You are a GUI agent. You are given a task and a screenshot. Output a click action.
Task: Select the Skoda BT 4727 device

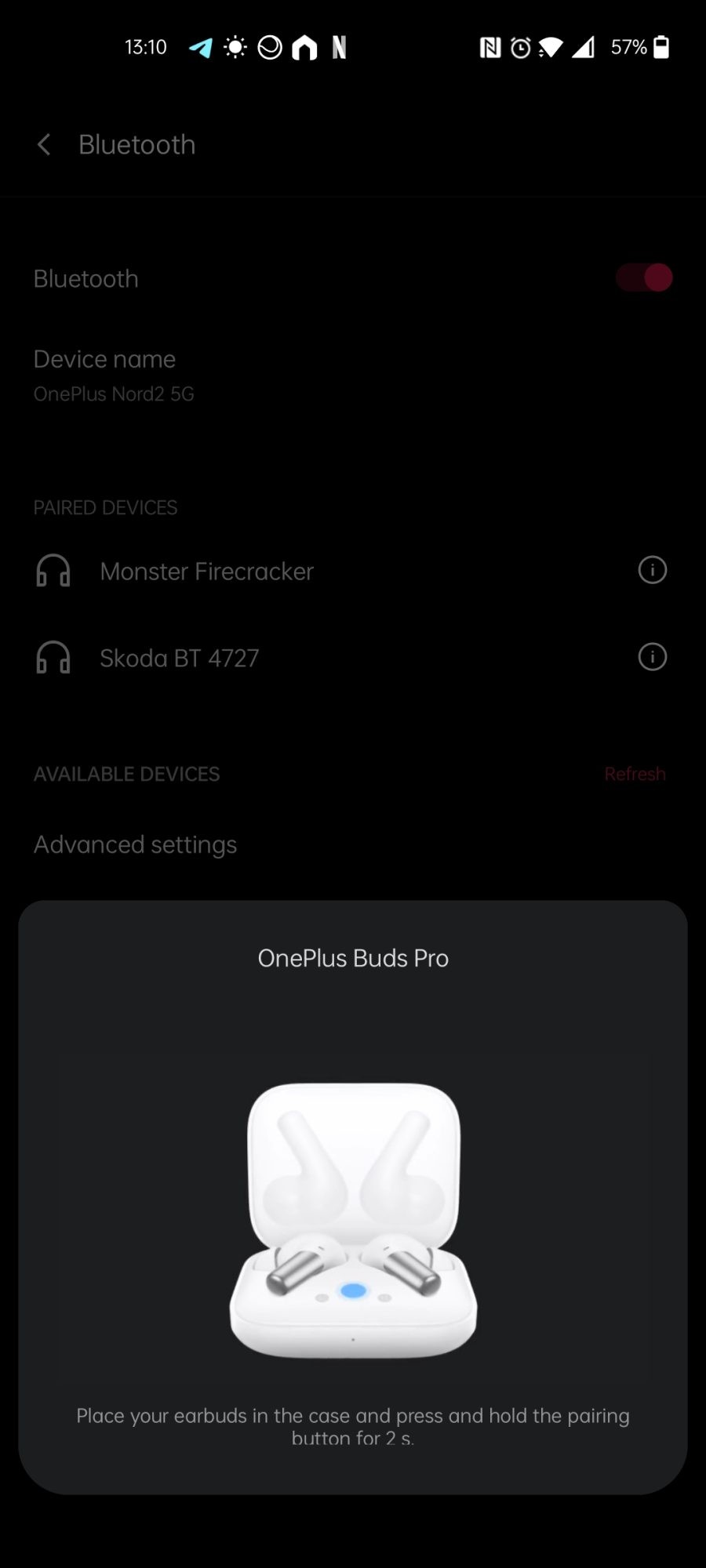[x=180, y=659]
